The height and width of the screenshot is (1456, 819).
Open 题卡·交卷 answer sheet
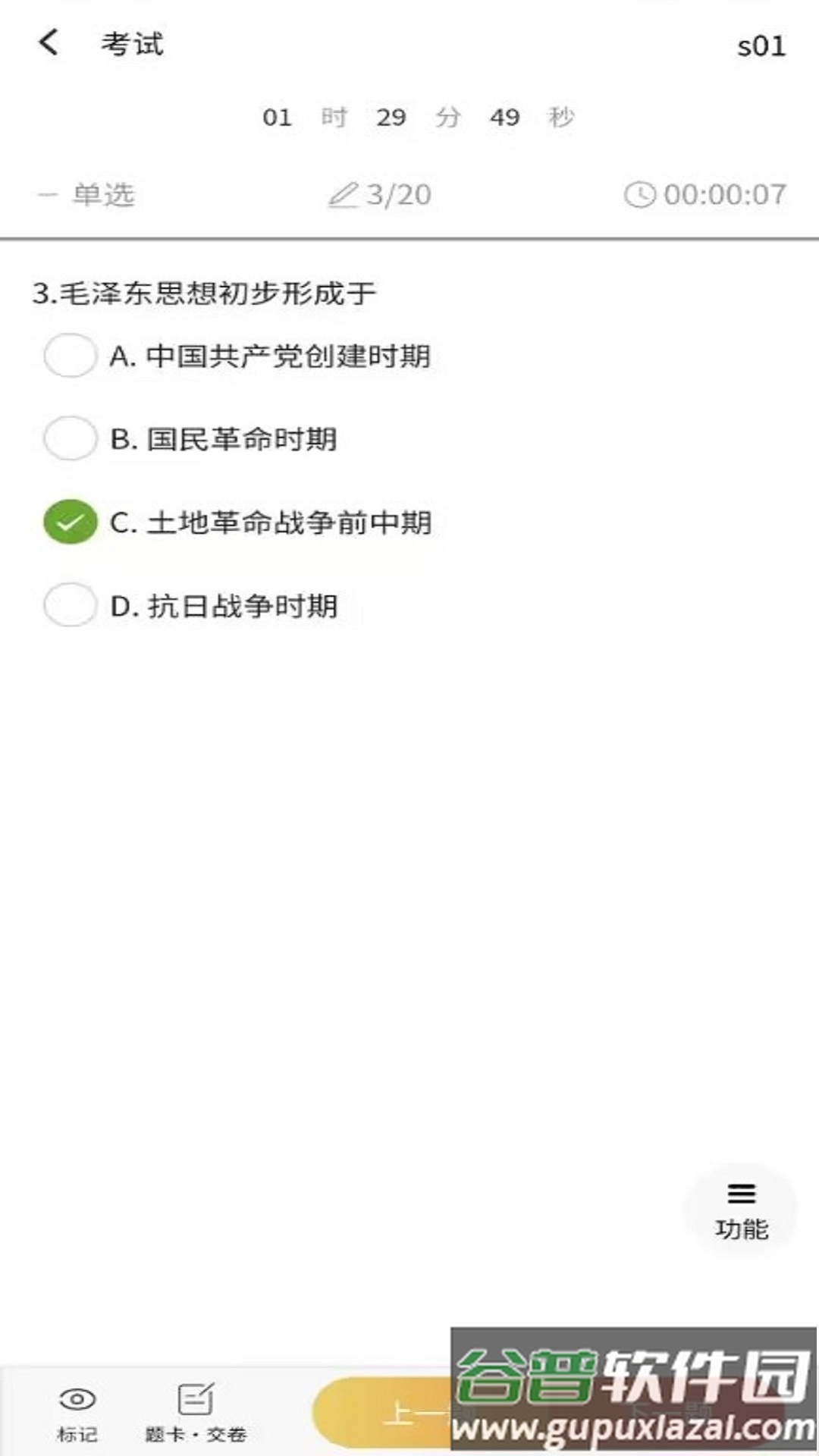pyautogui.click(x=196, y=1412)
